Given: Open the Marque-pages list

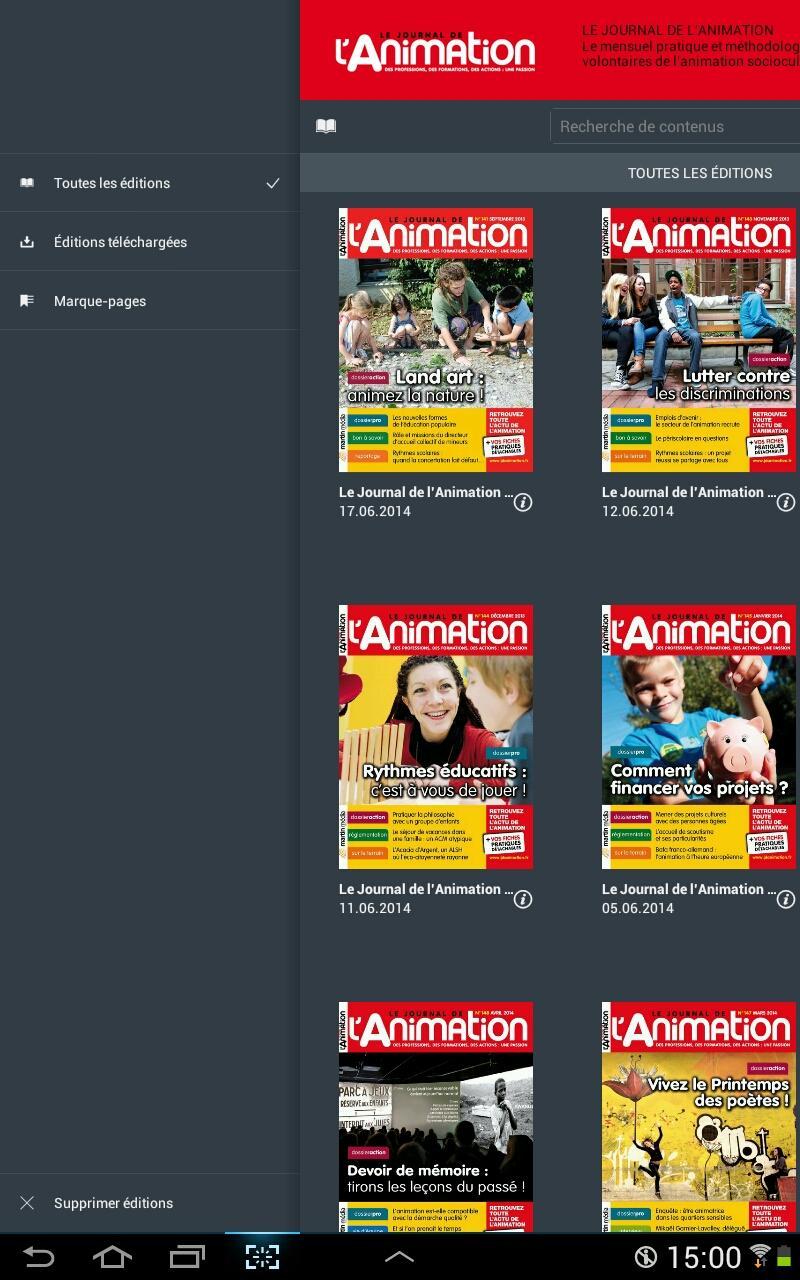Looking at the screenshot, I should (100, 301).
